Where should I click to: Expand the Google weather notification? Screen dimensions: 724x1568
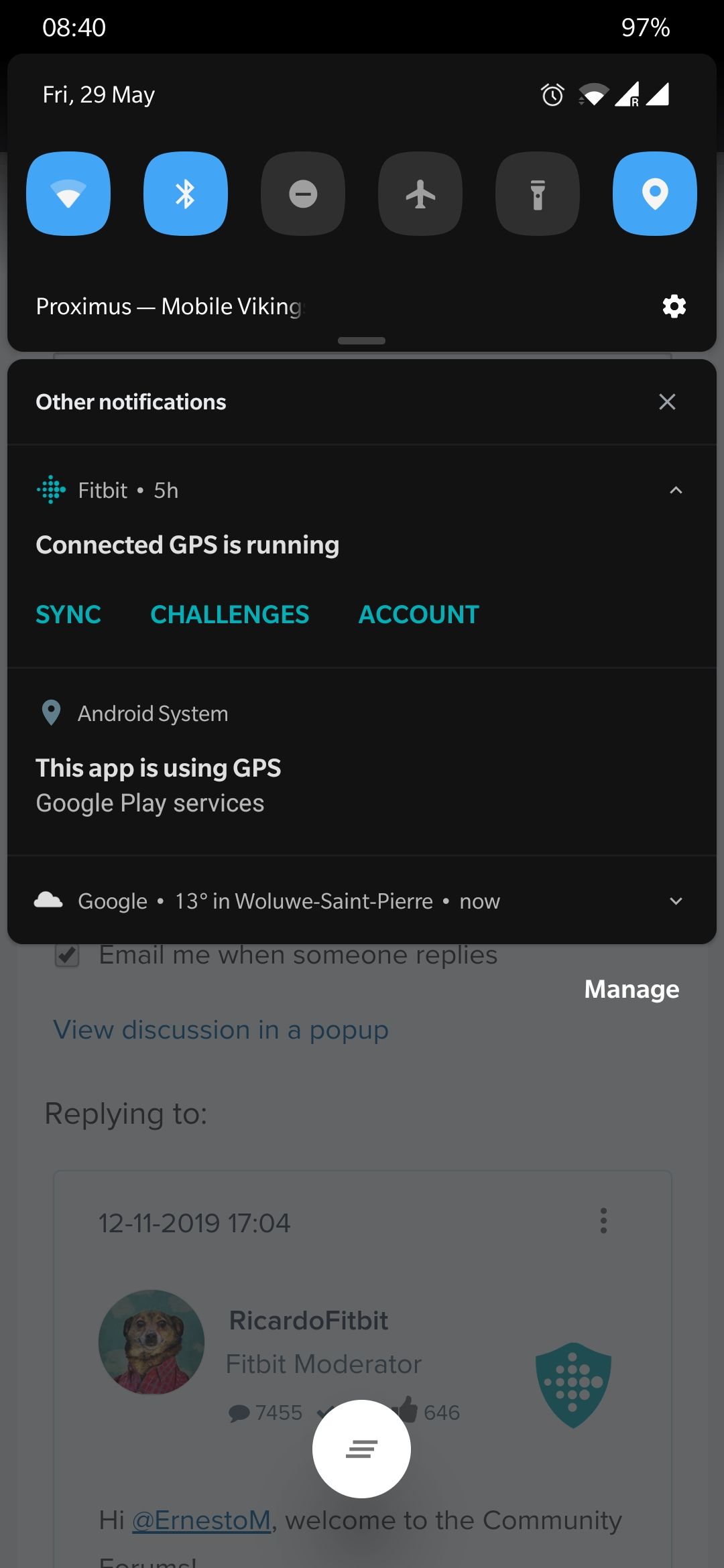[x=676, y=901]
